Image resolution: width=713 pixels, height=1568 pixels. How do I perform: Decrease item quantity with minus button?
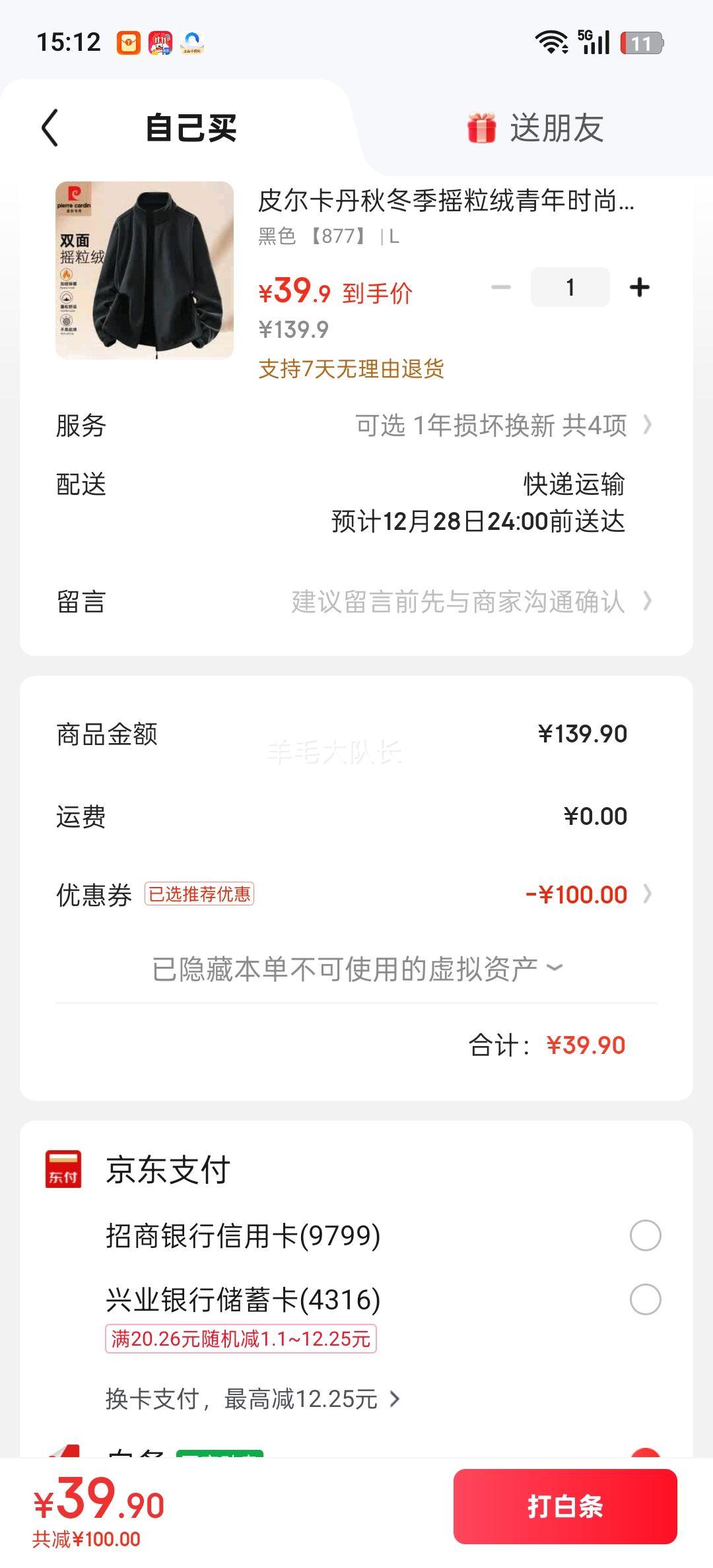click(x=501, y=287)
